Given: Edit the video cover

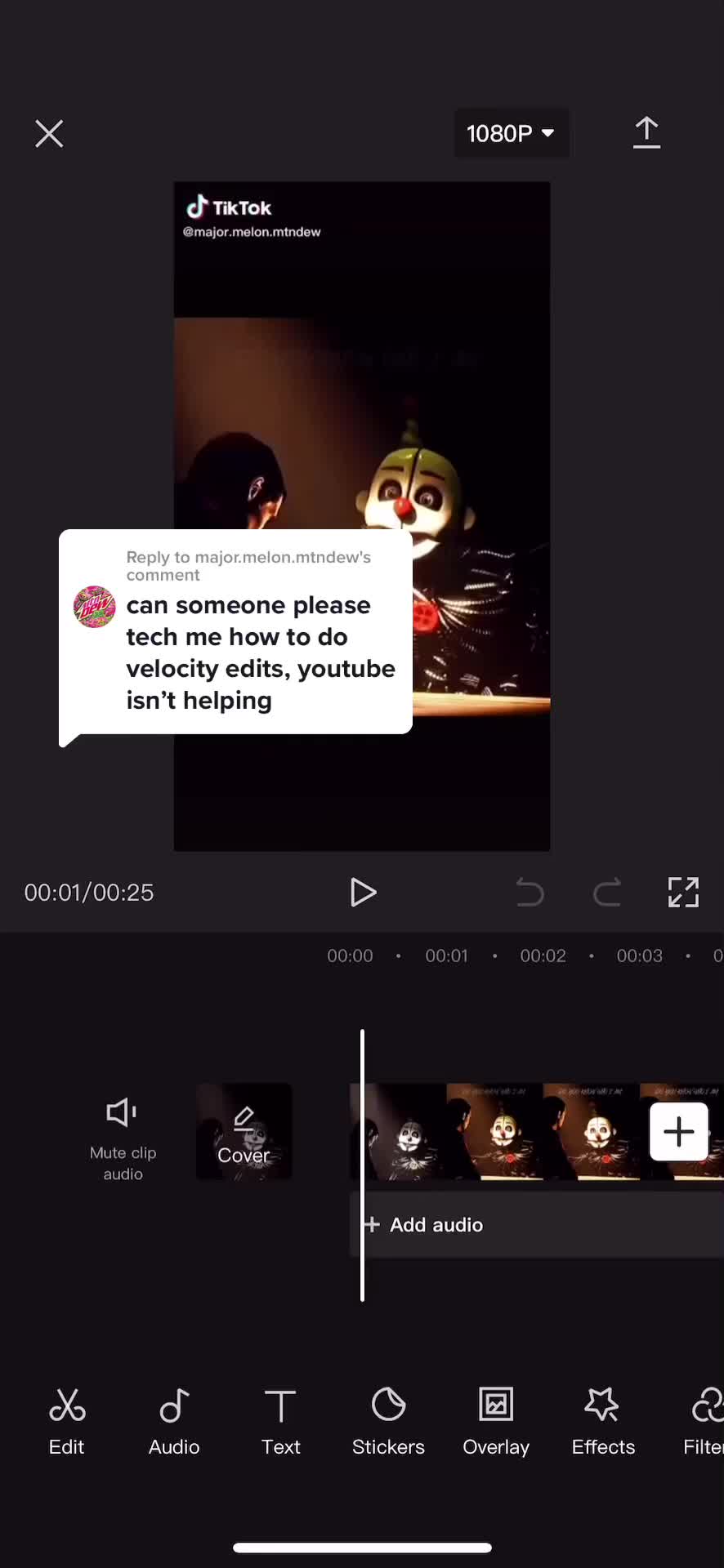Looking at the screenshot, I should (244, 1132).
